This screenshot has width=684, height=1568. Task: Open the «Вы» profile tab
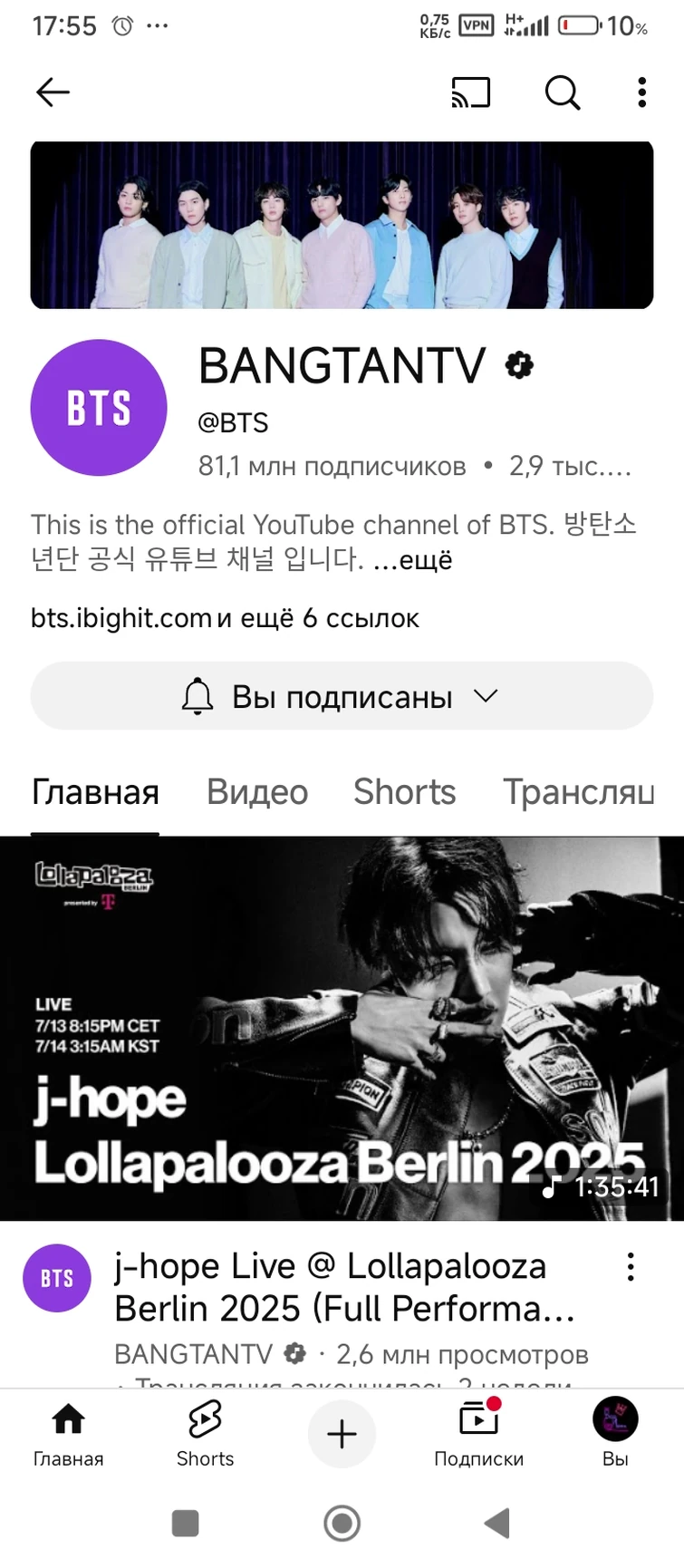(615, 1433)
